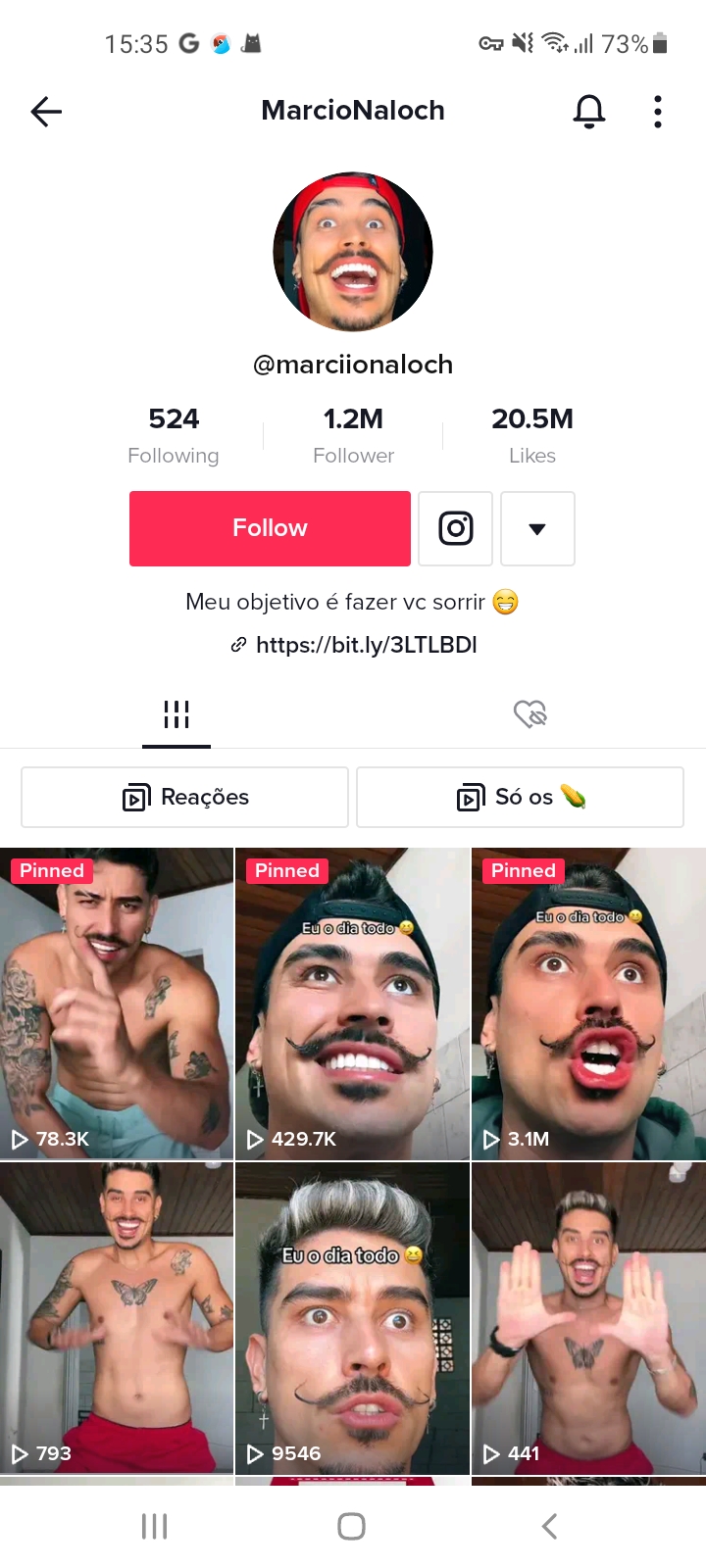Open the video with 9546 views
This screenshot has width=706, height=1568.
[353, 1317]
